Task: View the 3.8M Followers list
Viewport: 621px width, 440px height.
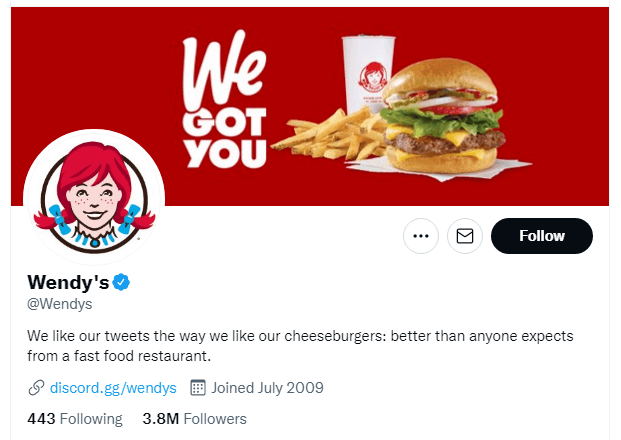Action: (194, 418)
